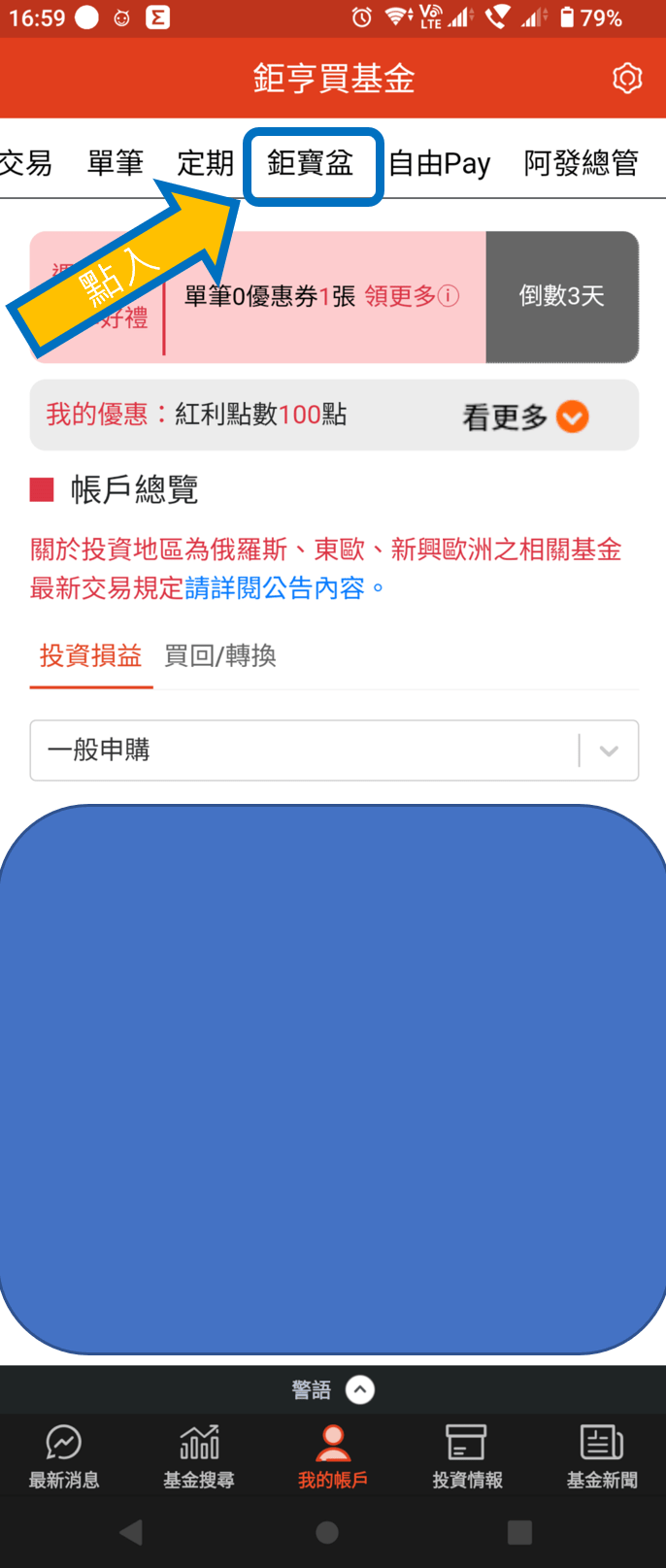The image size is (666, 1568).
Task: Tap the system back button
Action: click(x=131, y=1532)
